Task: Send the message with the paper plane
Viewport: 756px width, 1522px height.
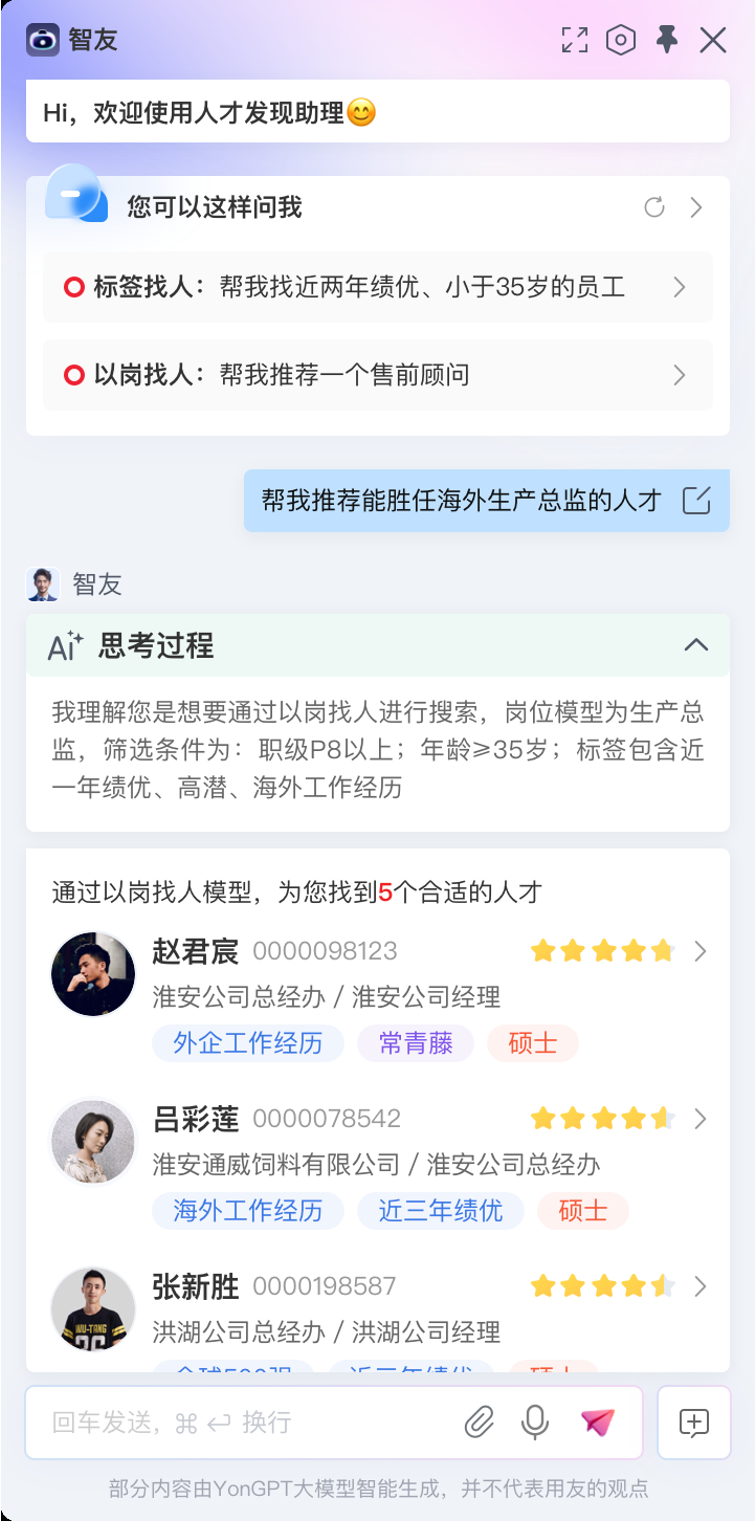Action: click(597, 1422)
